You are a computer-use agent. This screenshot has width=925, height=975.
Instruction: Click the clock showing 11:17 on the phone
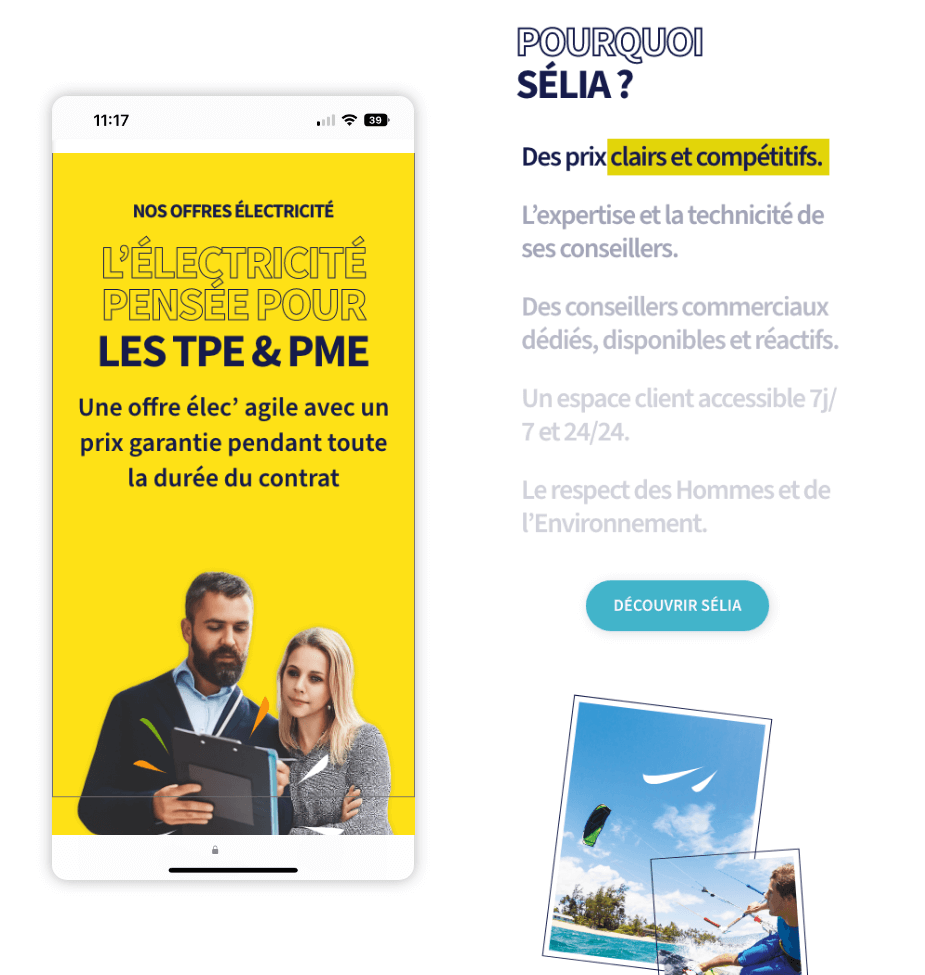[x=114, y=120]
